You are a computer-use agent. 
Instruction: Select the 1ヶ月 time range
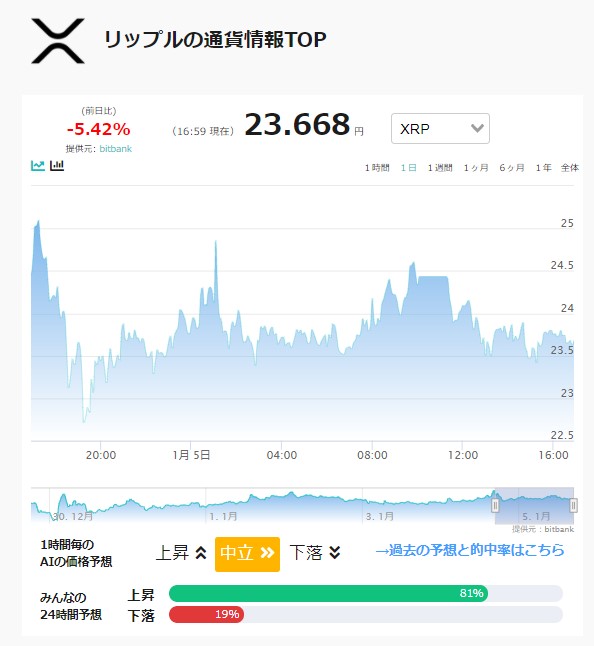(x=476, y=168)
